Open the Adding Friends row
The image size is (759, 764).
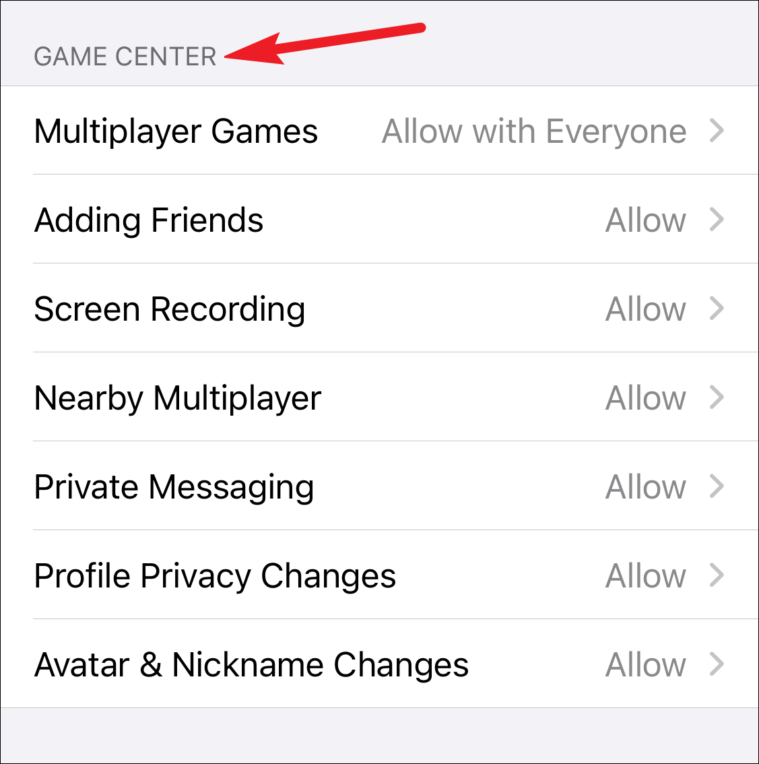click(x=378, y=220)
